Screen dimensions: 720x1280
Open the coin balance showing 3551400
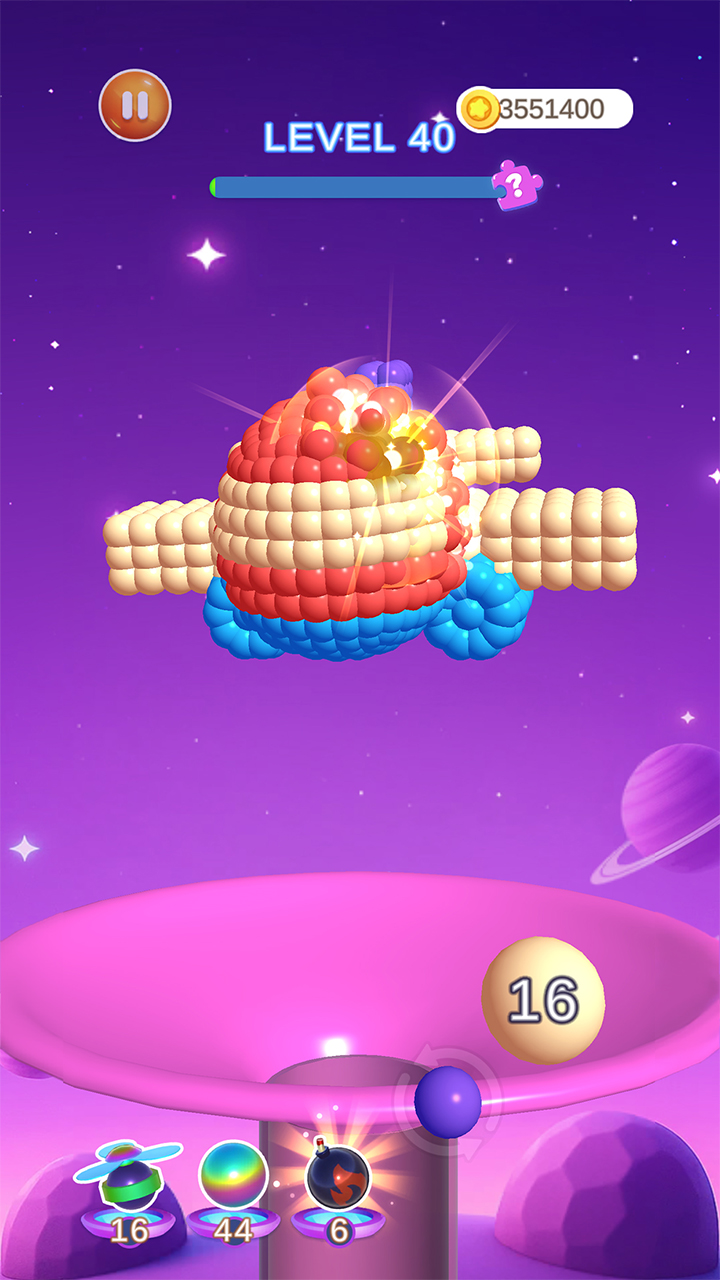(546, 109)
